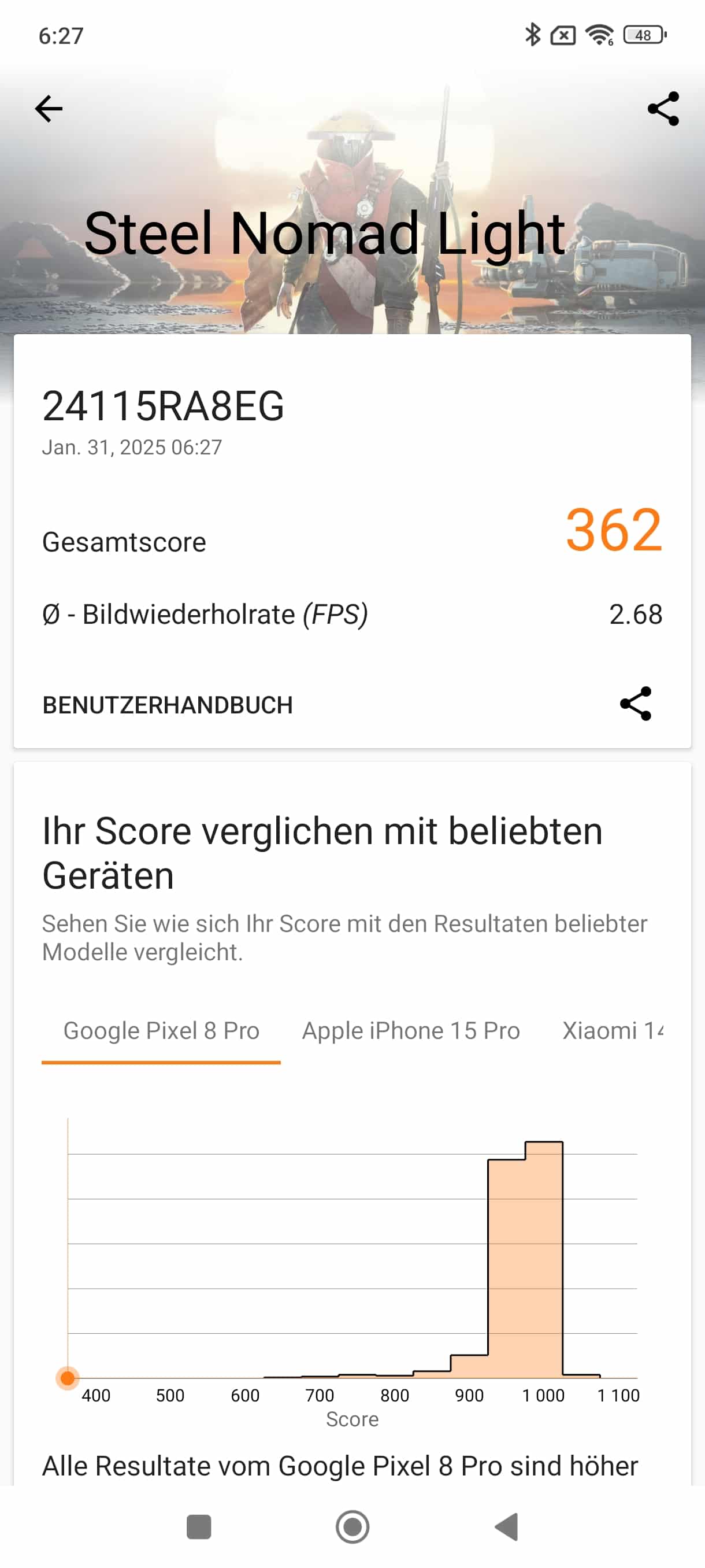Viewport: 705px width, 1568px height.
Task: Open the BENUTZERHANDBUCH user guide
Action: coord(167,705)
